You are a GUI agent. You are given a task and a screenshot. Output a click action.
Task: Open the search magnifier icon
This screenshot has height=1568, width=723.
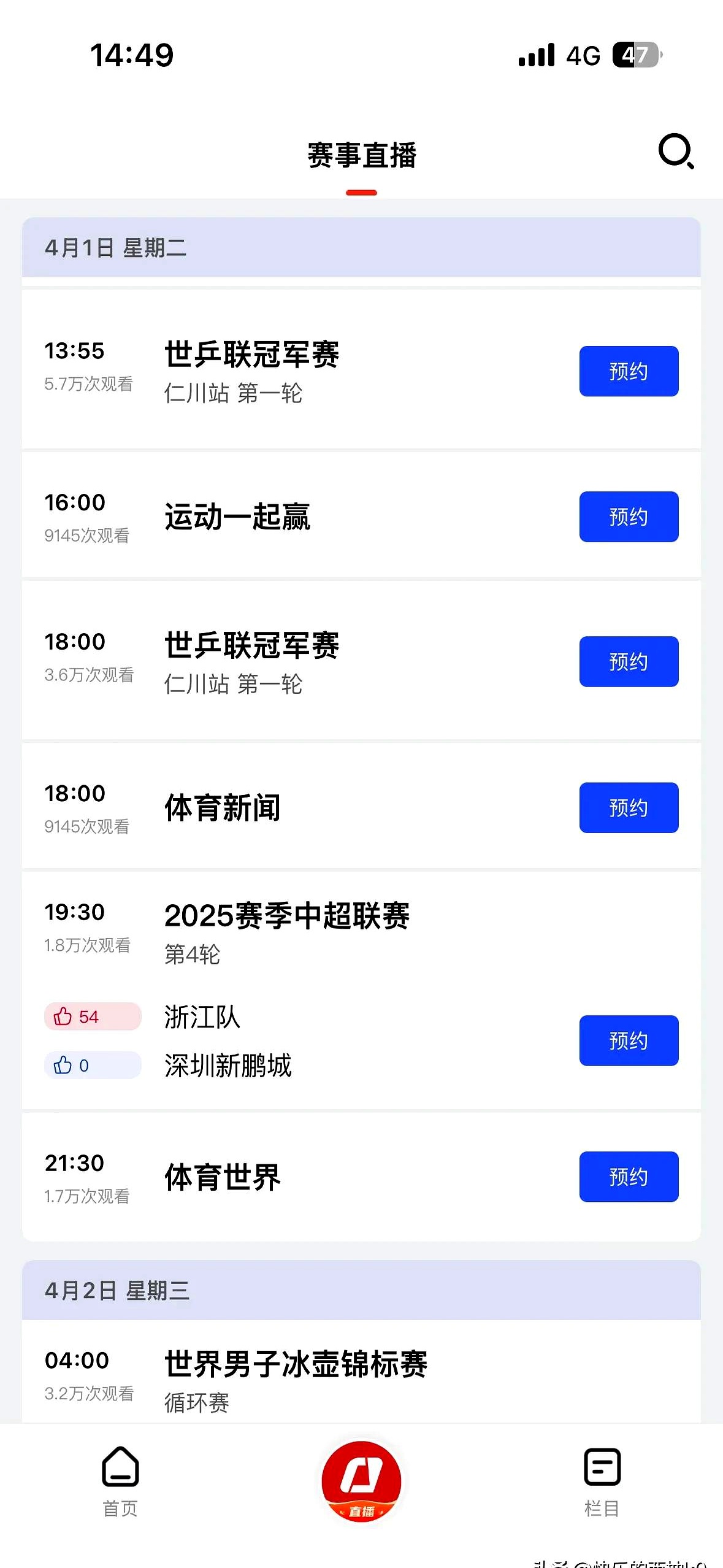coord(676,151)
